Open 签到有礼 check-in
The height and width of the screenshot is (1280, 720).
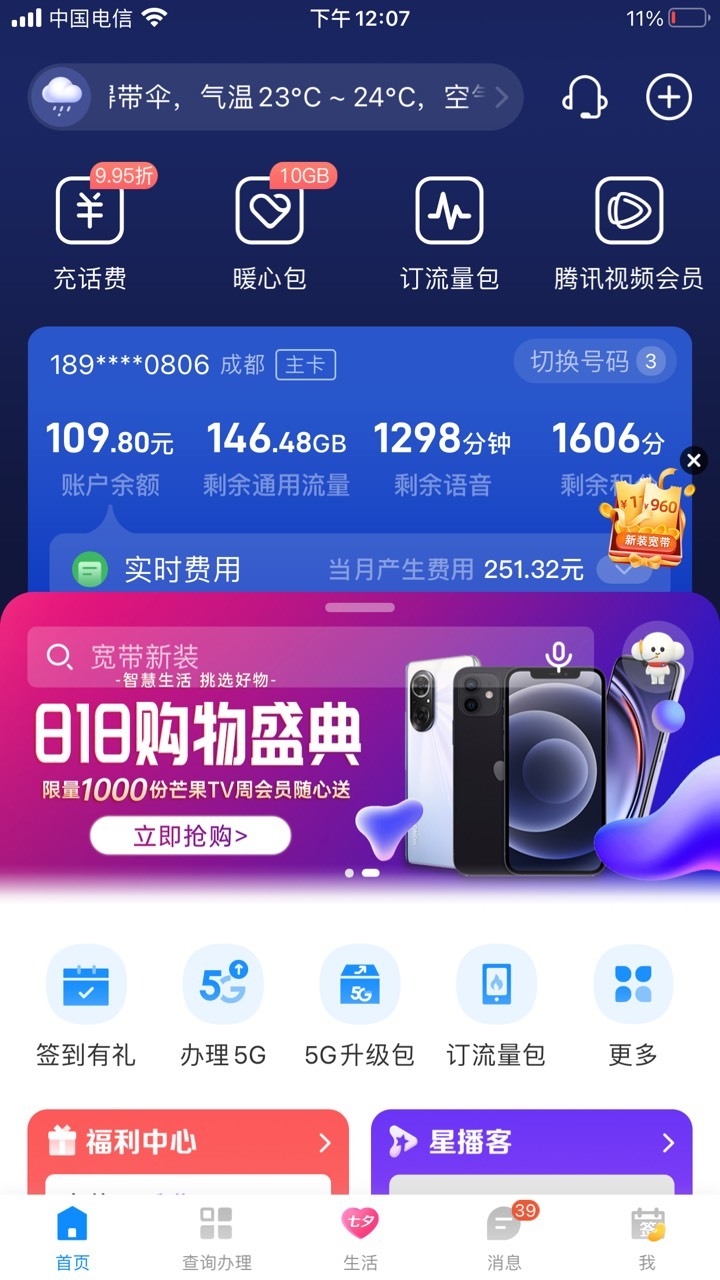(86, 1006)
